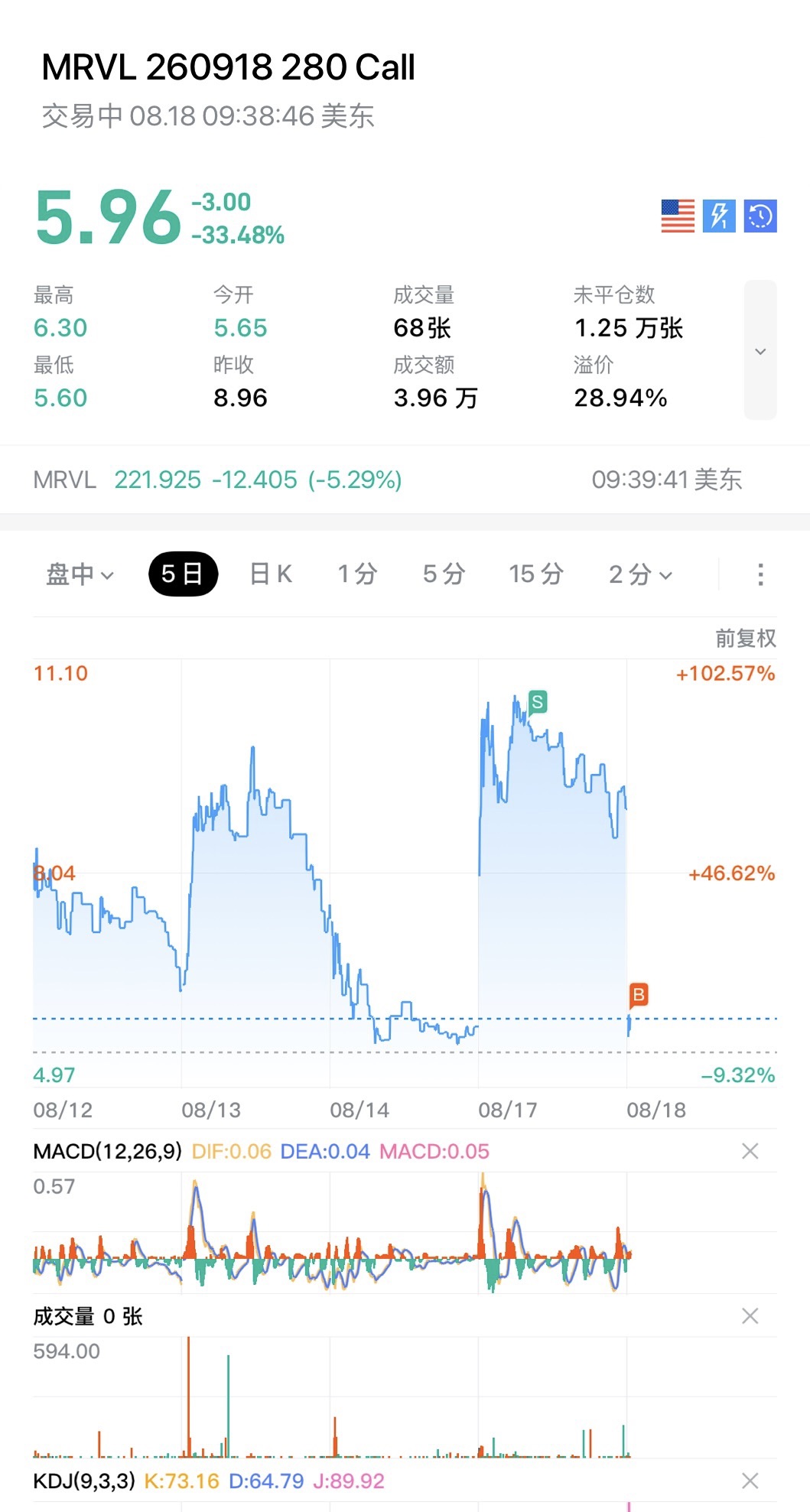Select the 5日 chart tab
The width and height of the screenshot is (810, 1512).
[x=183, y=574]
